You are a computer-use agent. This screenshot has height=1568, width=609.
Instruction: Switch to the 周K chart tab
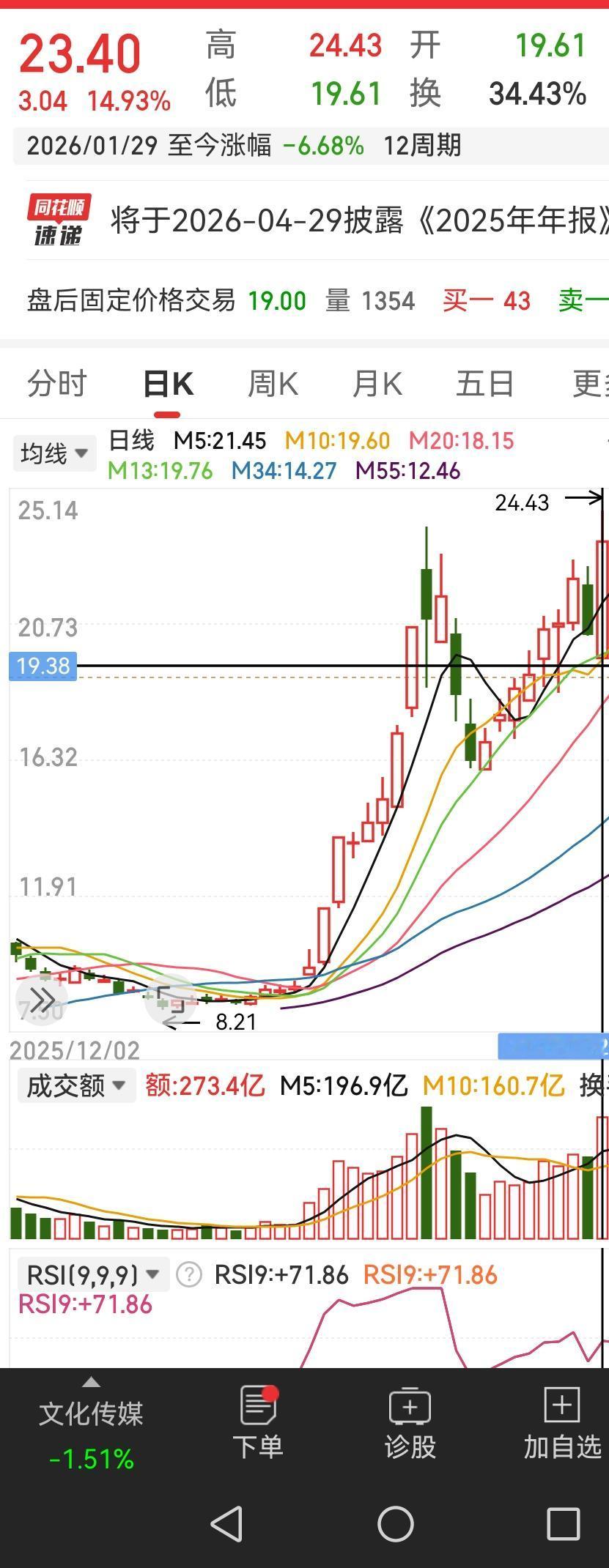coord(273,384)
